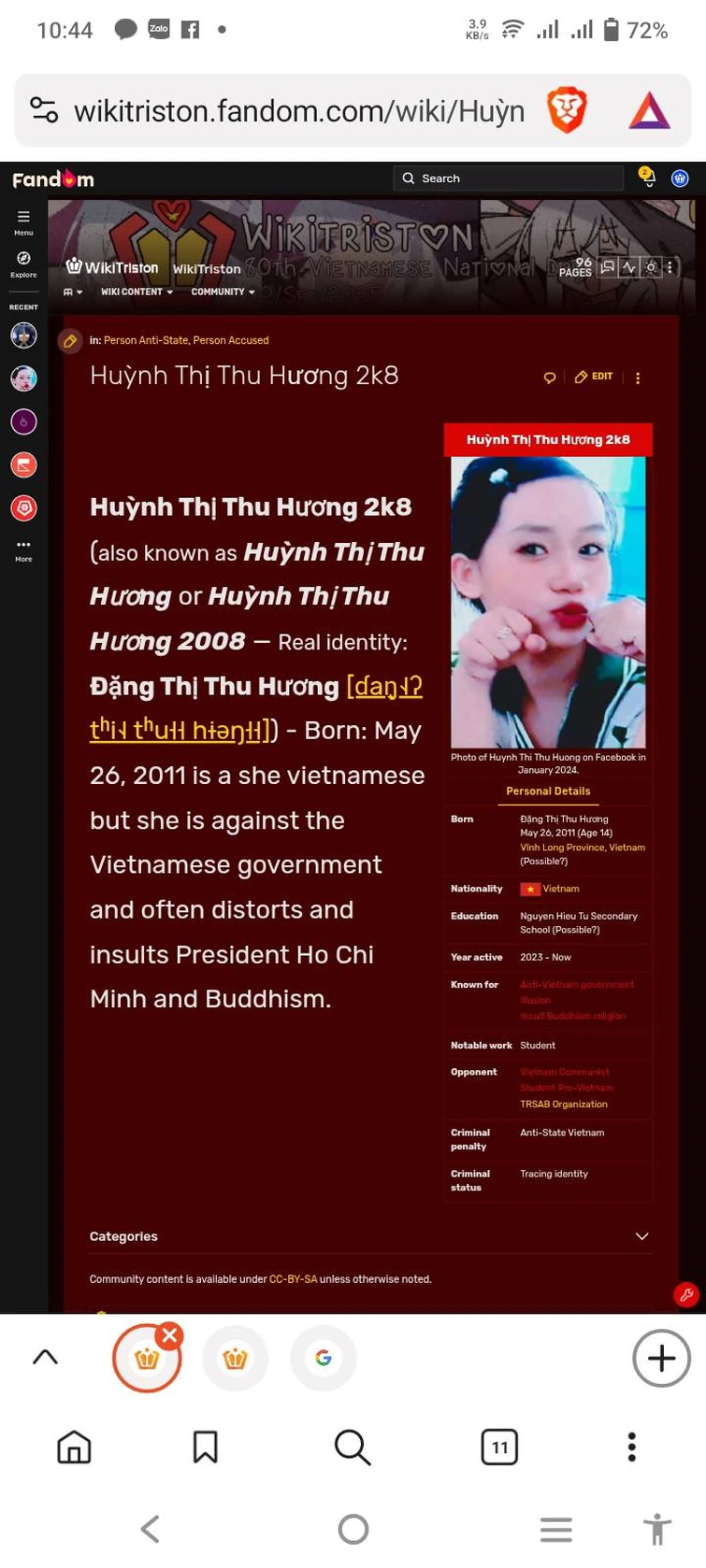706x1568 pixels.
Task: Open Fandom notifications bell
Action: pos(648,178)
